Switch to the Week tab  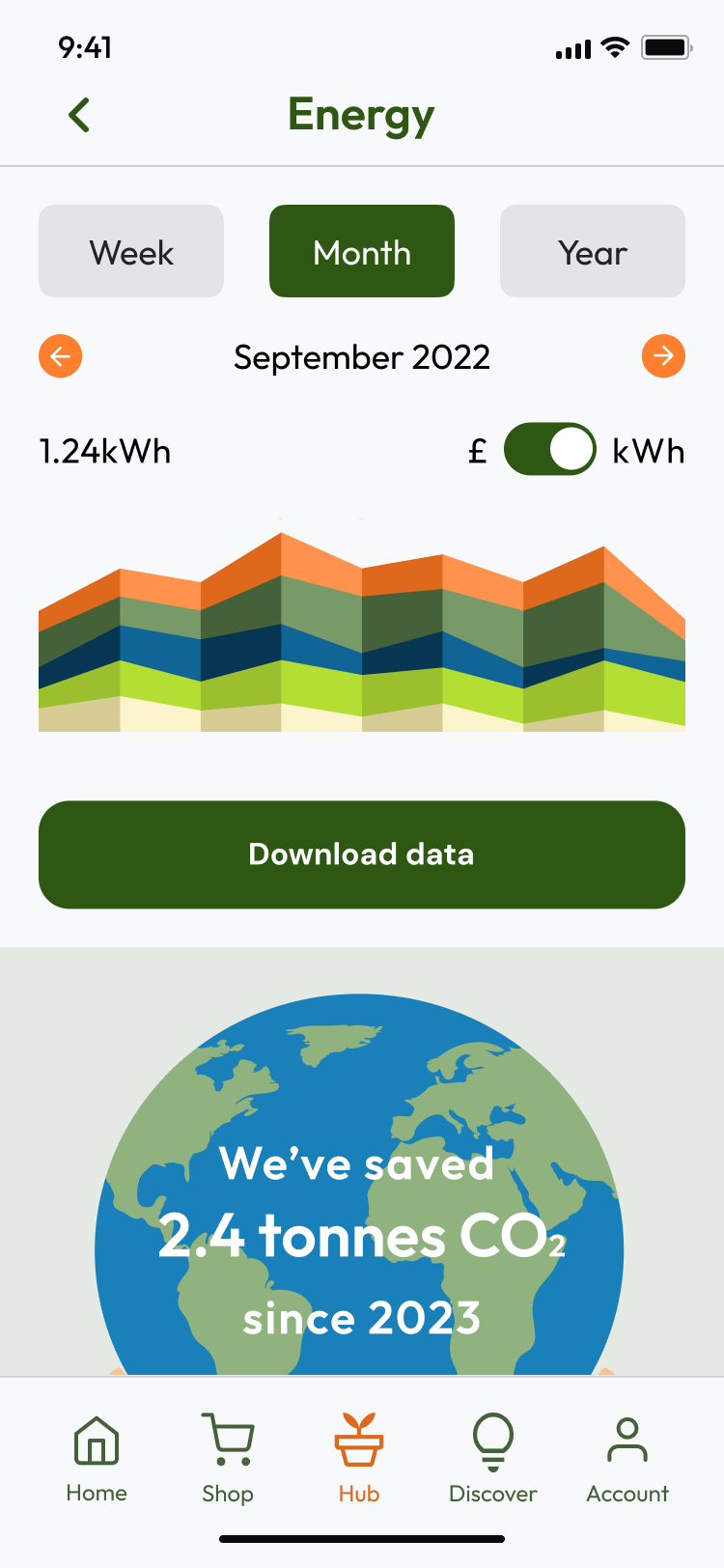131,251
